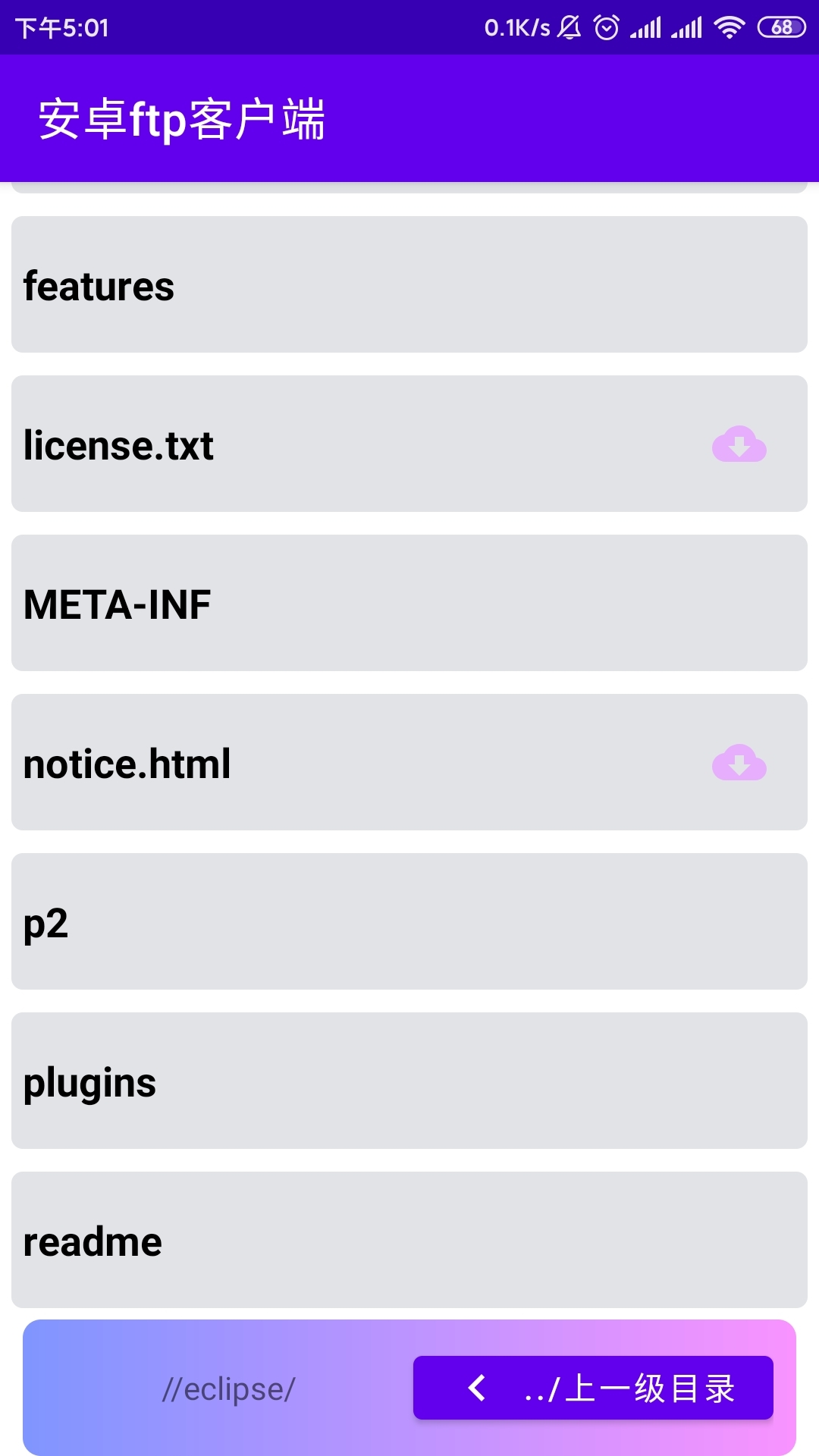Open the plugins directory
819x1456 pixels.
click(409, 1081)
